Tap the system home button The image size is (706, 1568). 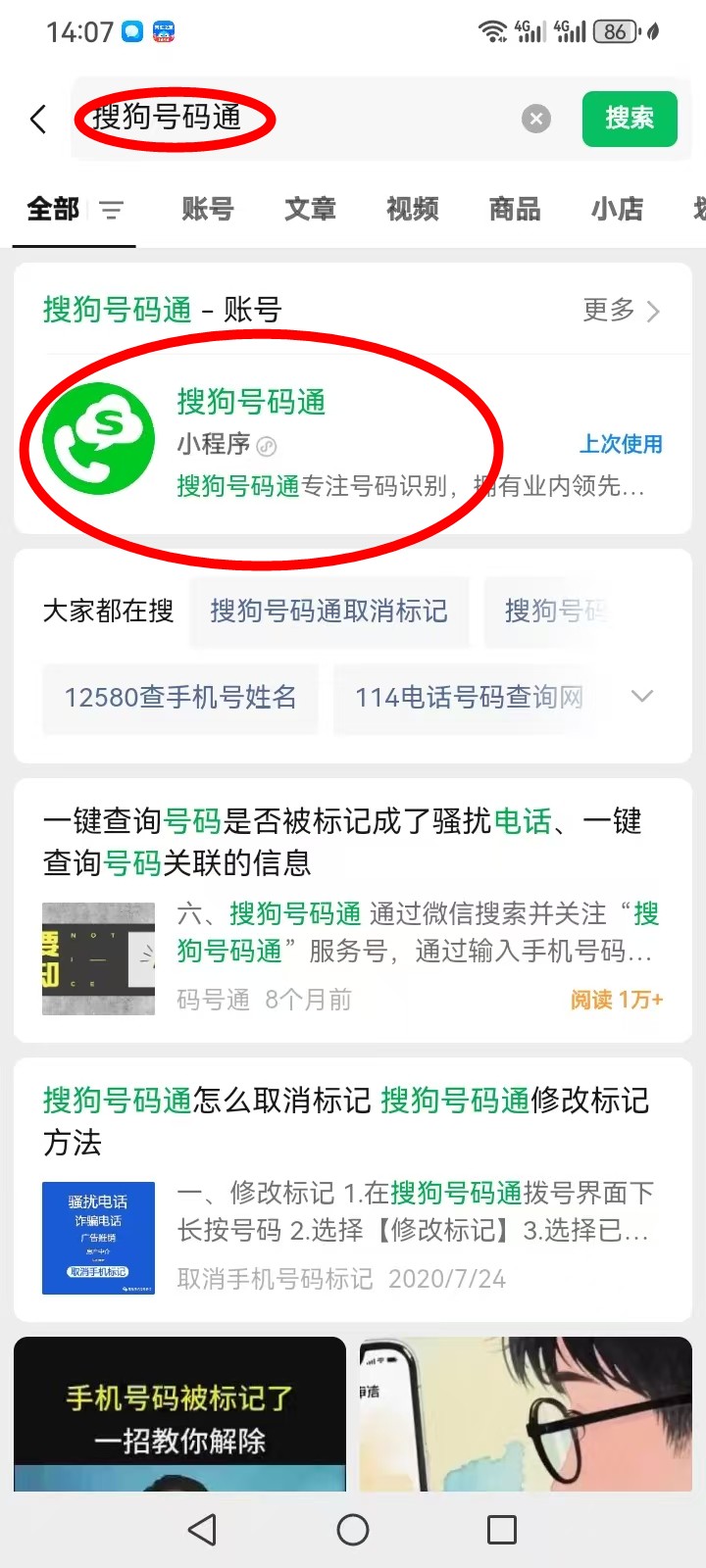[x=353, y=1530]
